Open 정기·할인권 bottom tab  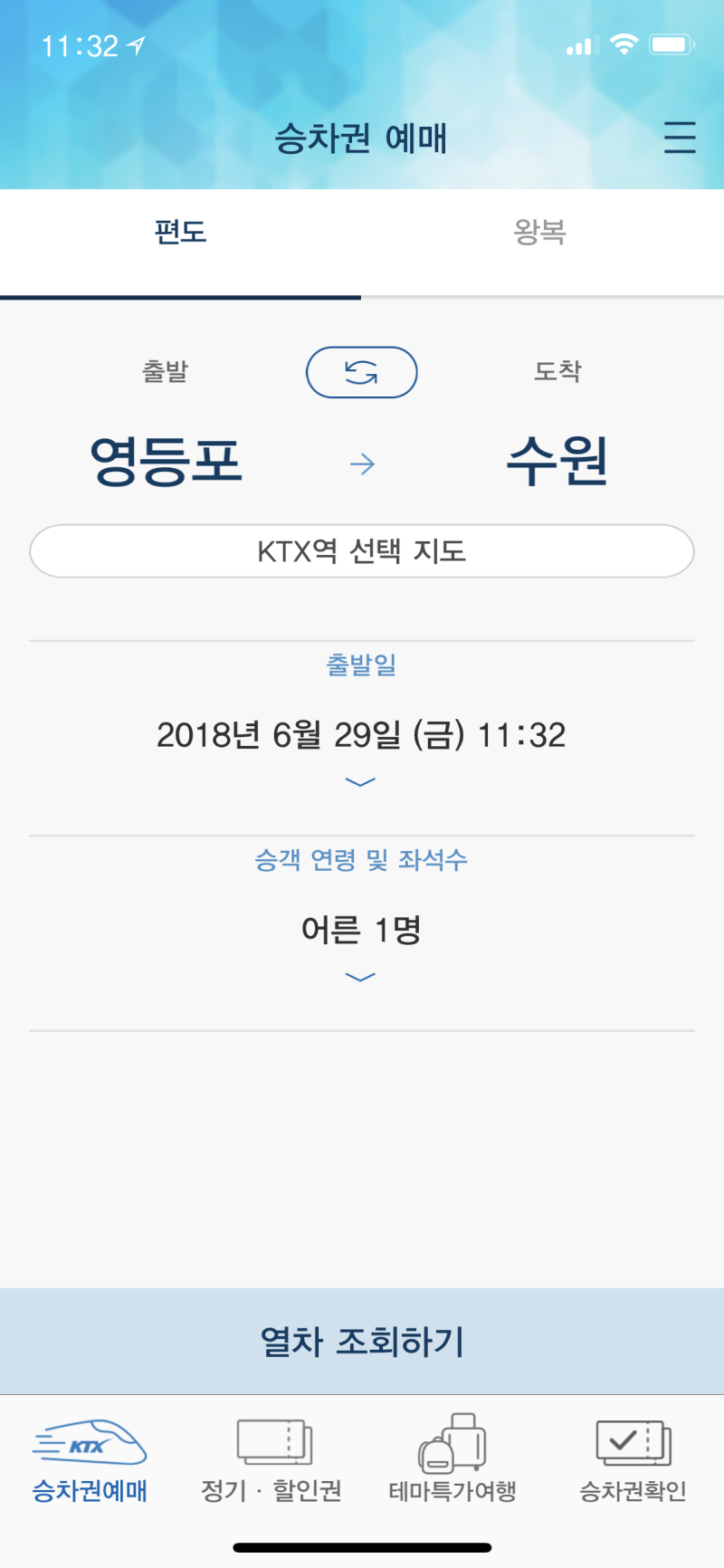pyautogui.click(x=271, y=1459)
